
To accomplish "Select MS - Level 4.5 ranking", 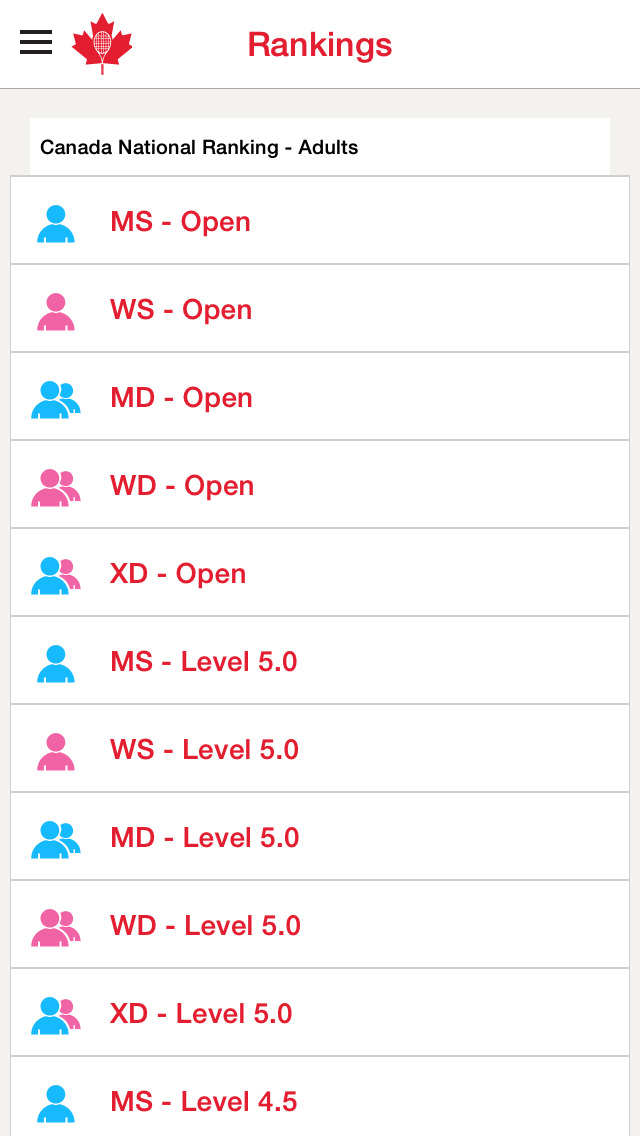I will tap(320, 1096).
